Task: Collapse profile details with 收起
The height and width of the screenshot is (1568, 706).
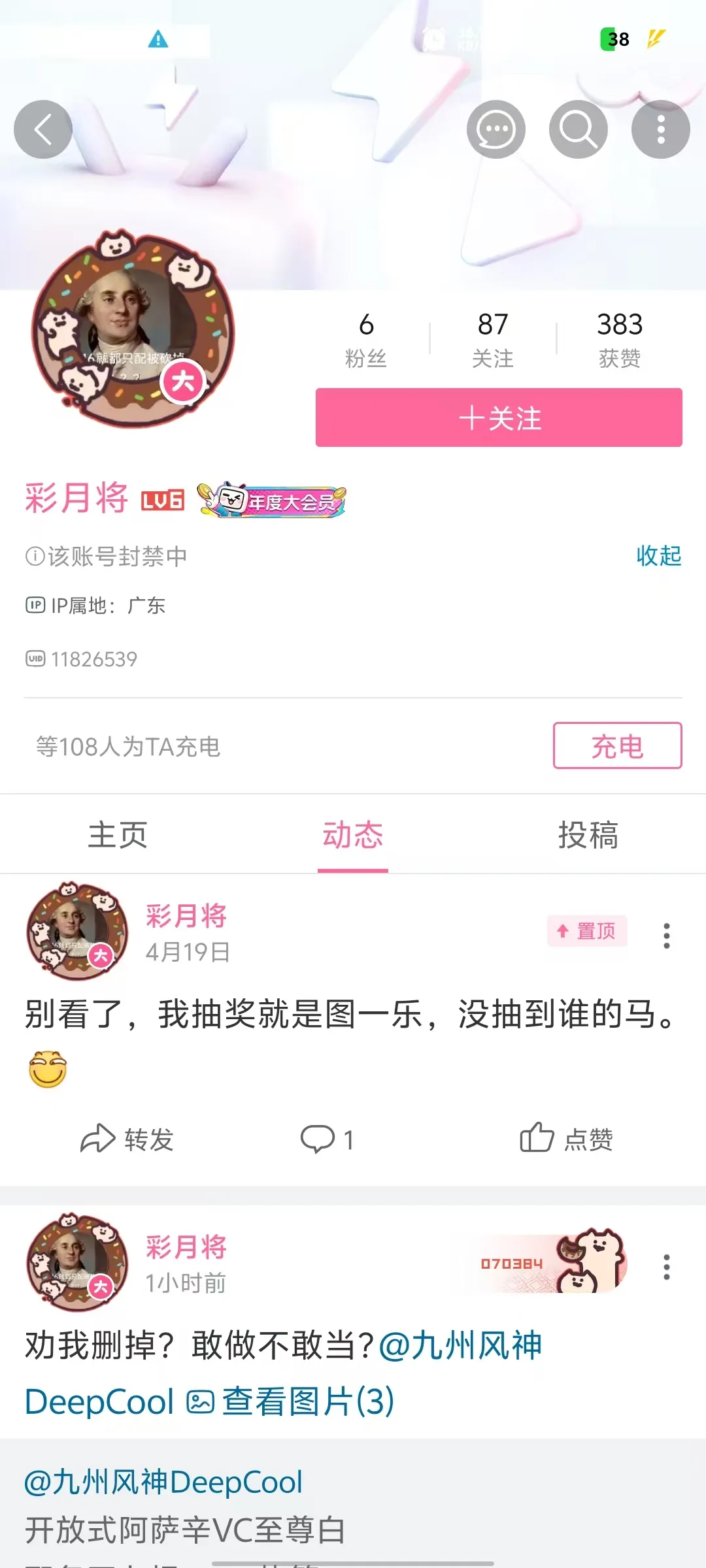Action: (658, 556)
